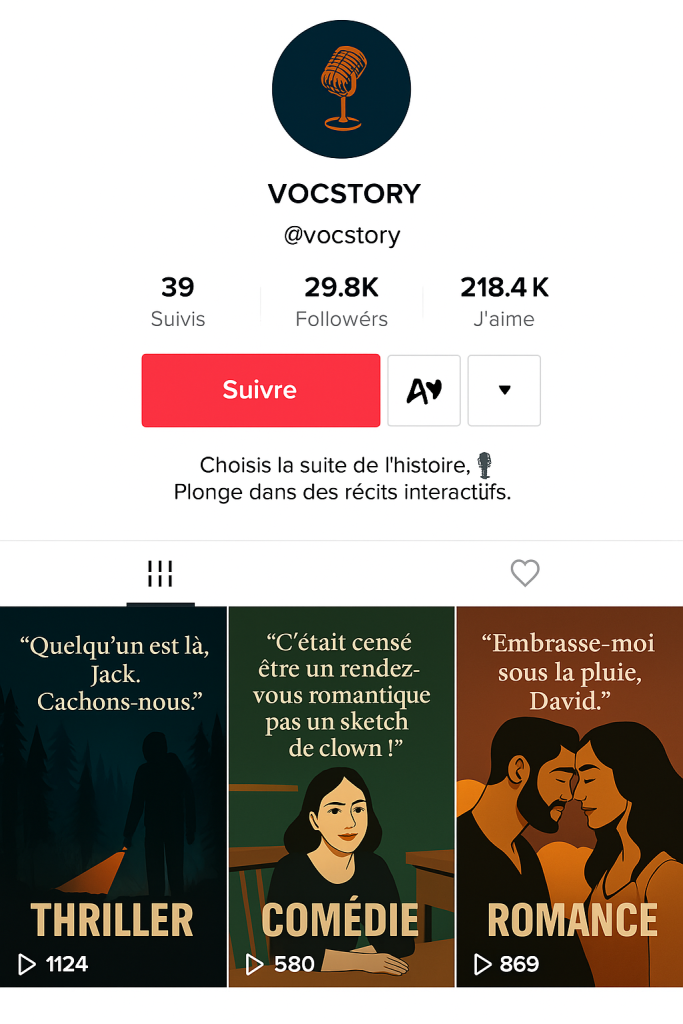Watch the ROMANCE video with 869 views
This screenshot has height=1024, width=683.
(570, 796)
